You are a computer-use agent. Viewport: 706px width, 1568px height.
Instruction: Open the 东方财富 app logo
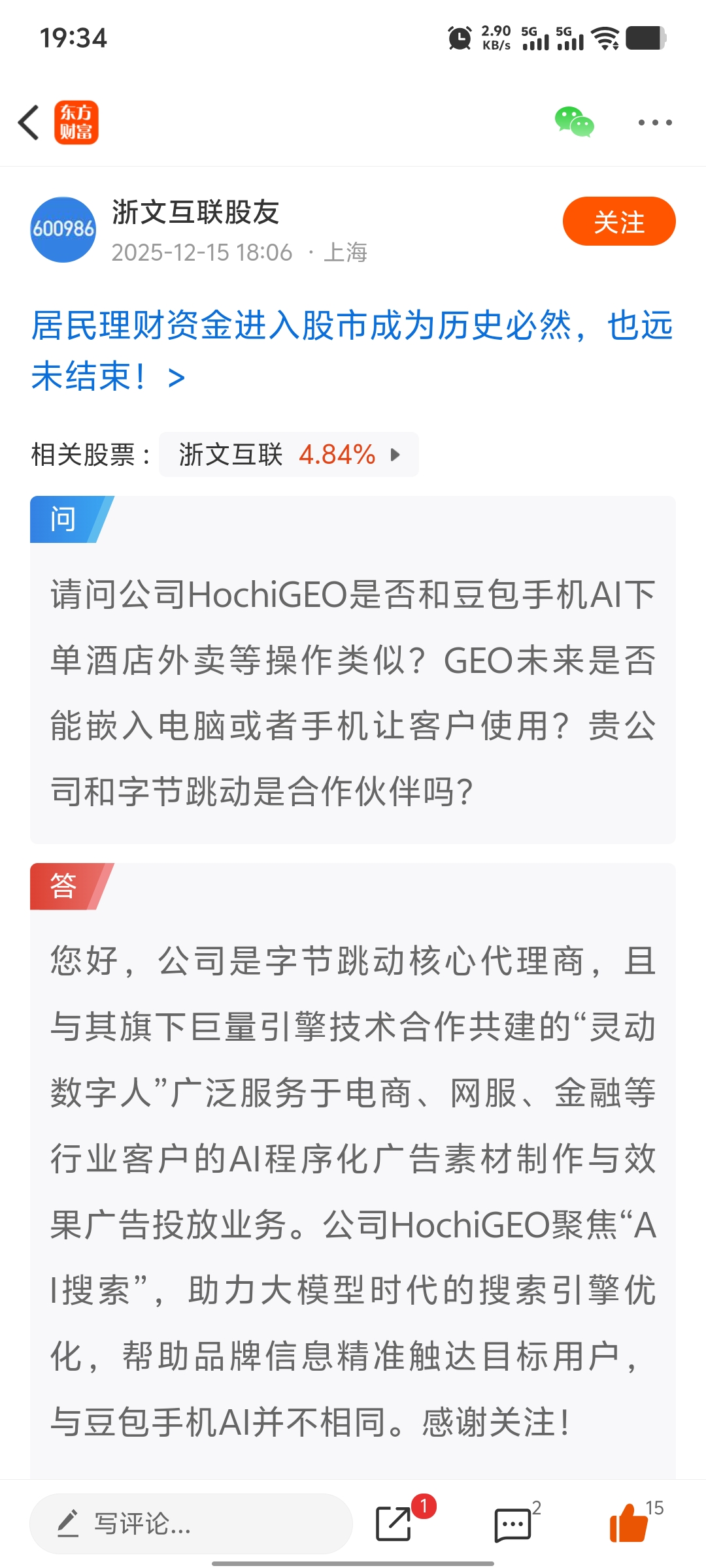[x=76, y=122]
